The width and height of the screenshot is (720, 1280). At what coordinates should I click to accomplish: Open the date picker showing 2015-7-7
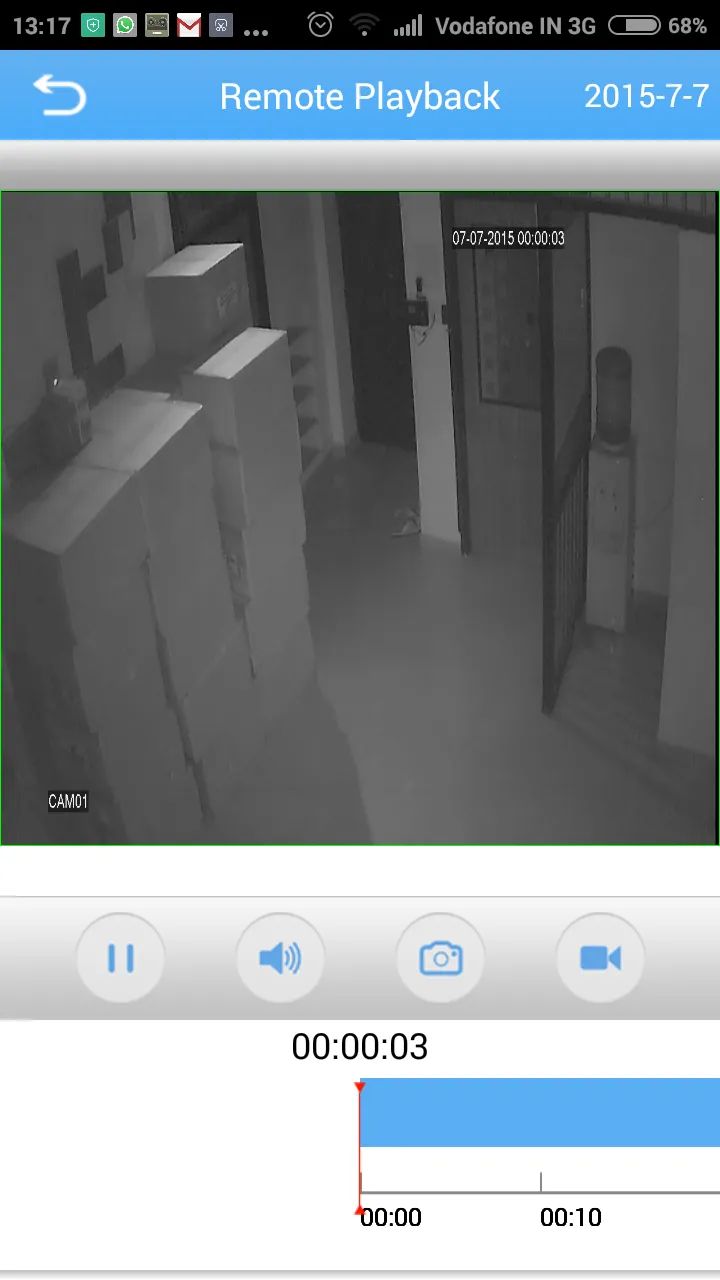(646, 96)
